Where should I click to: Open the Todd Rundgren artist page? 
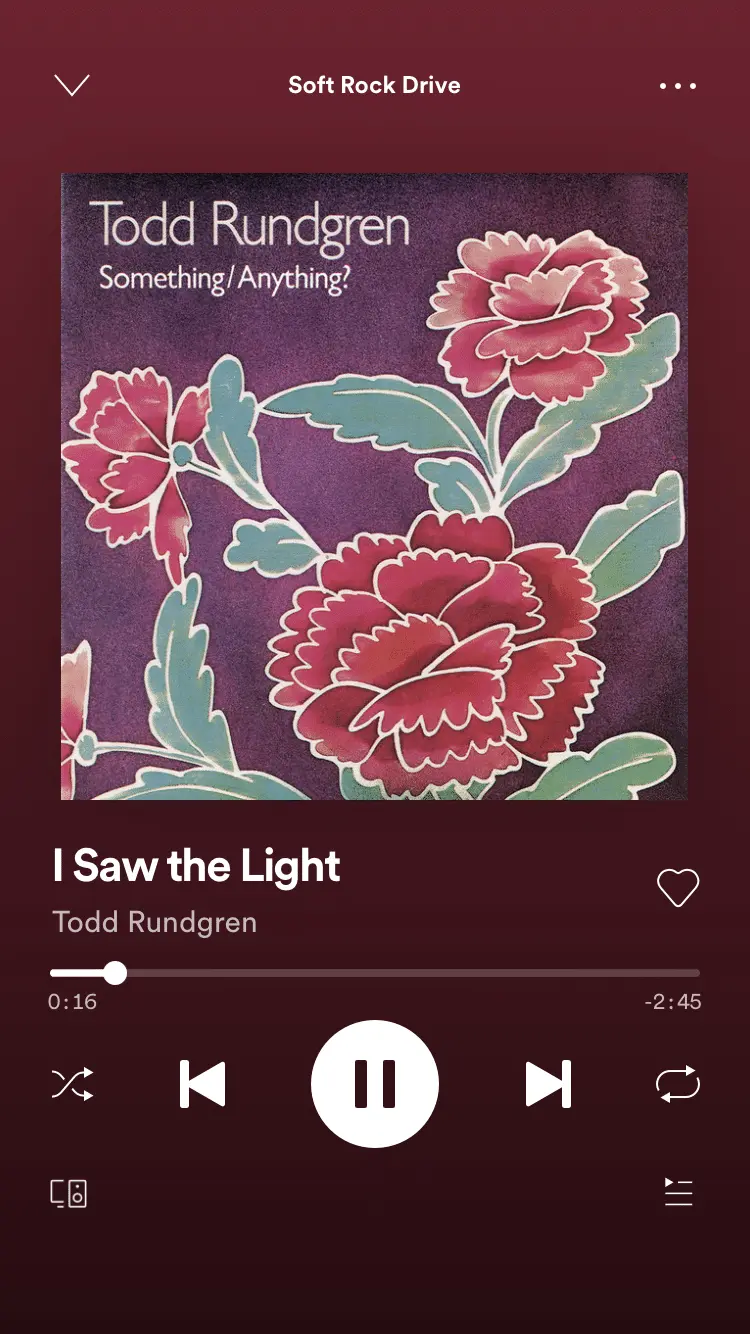[x=155, y=922]
